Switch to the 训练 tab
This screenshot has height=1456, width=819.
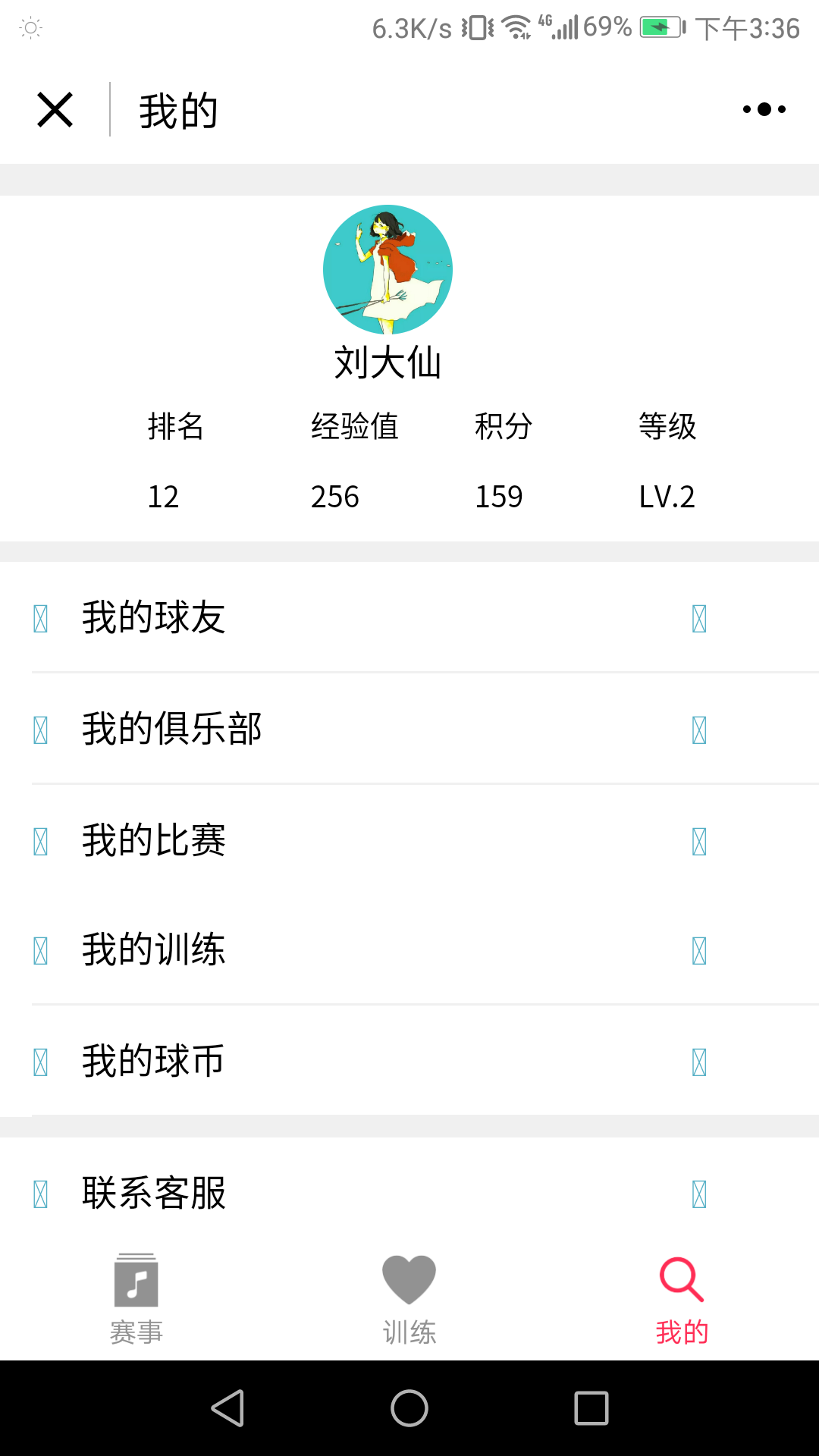[409, 1300]
